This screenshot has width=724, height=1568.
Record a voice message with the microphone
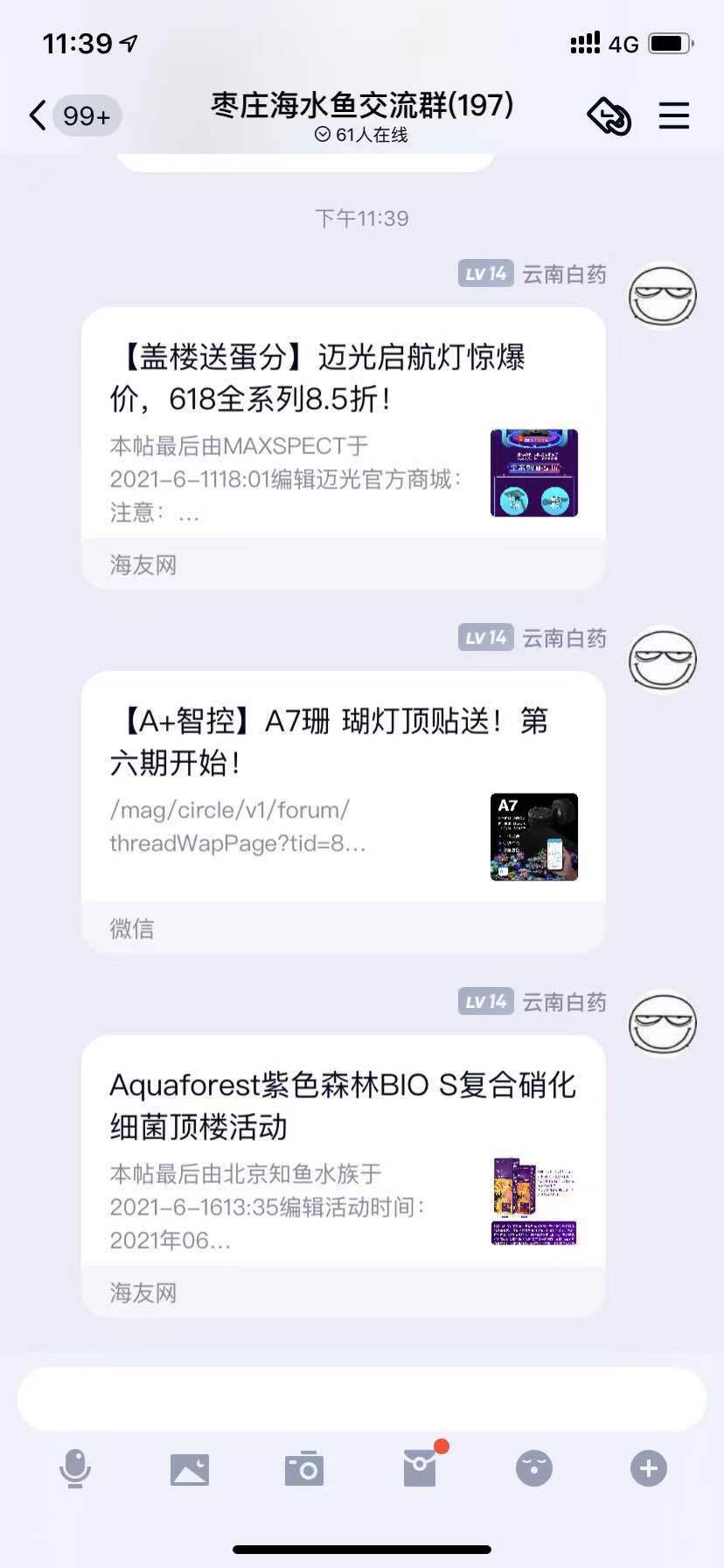coord(75,1468)
